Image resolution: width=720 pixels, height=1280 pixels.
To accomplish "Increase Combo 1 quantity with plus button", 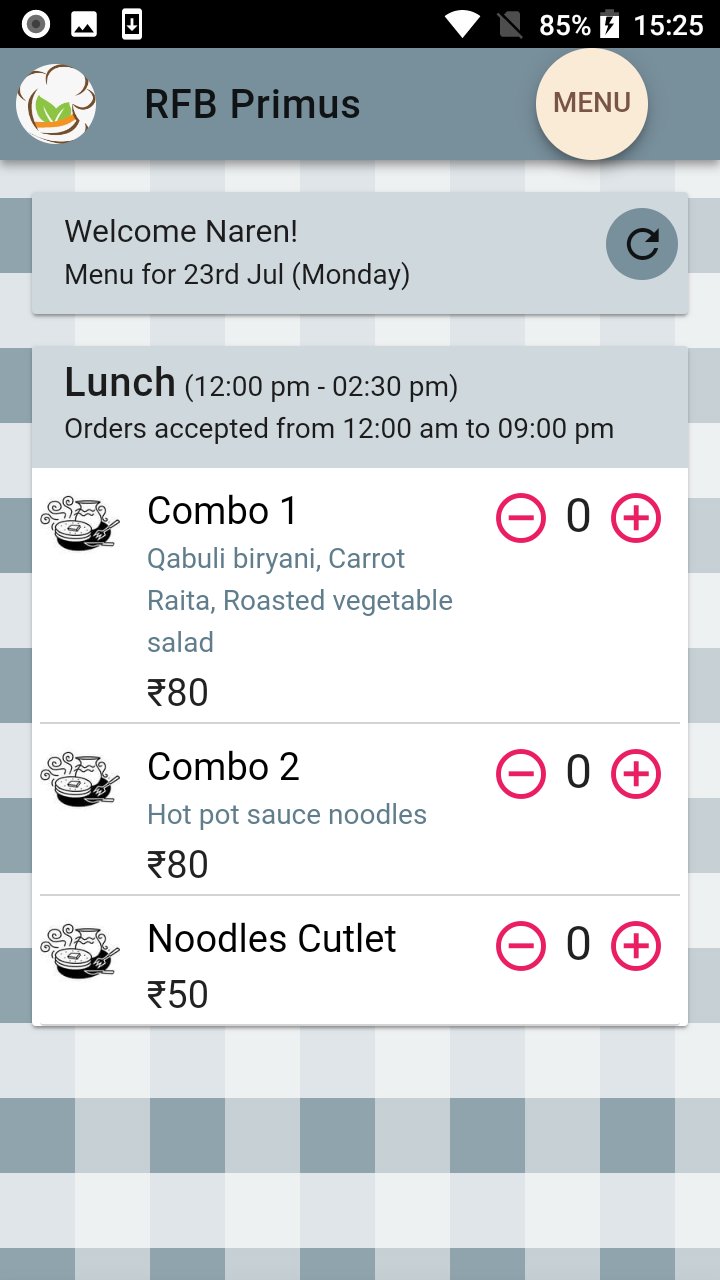I will click(x=635, y=517).
